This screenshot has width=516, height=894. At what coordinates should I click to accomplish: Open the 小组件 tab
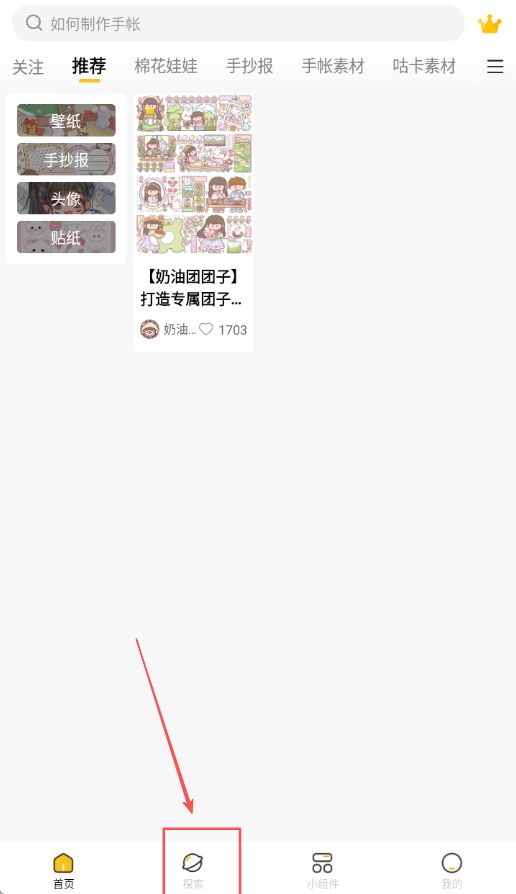(x=322, y=871)
